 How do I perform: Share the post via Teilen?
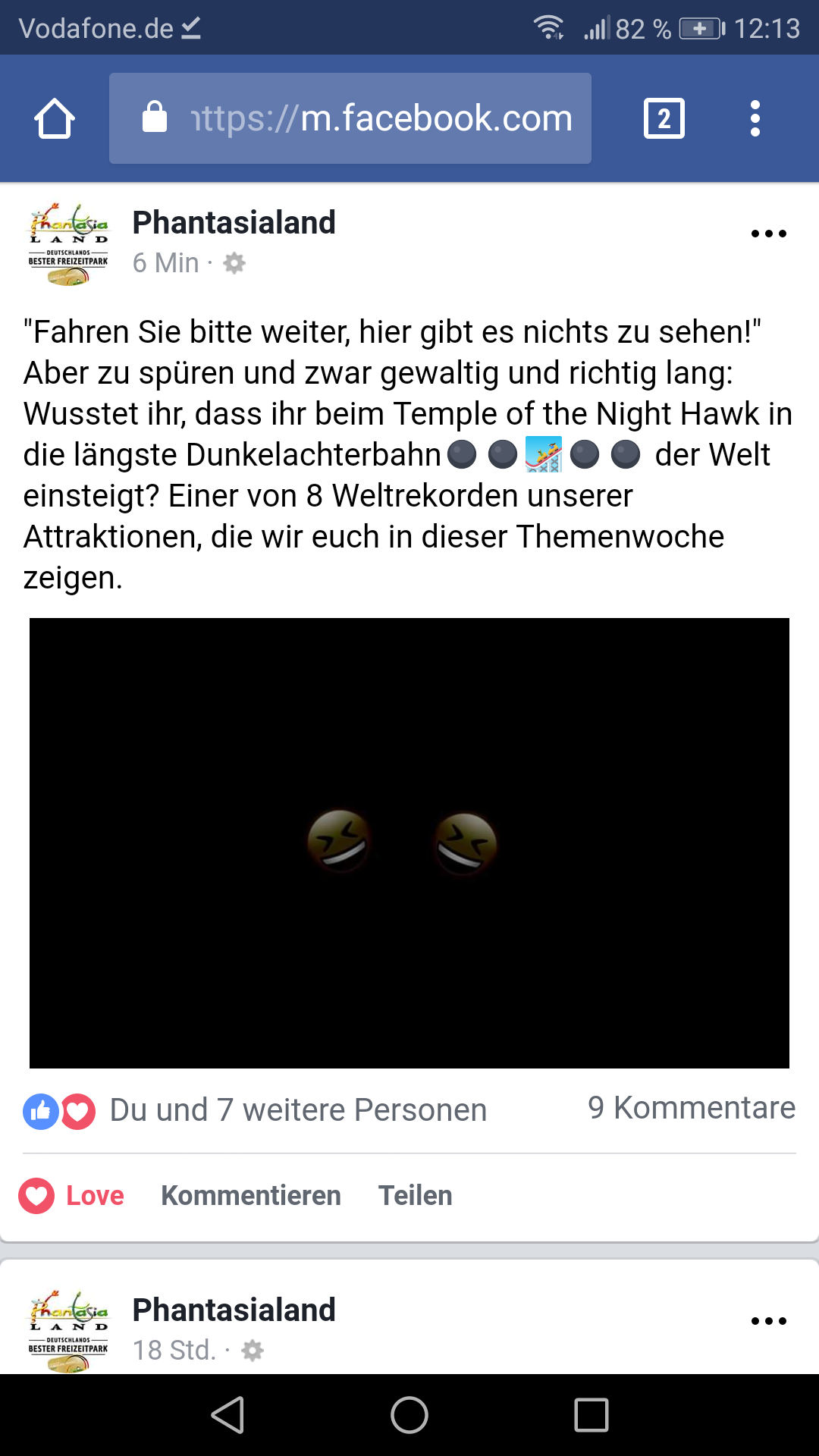pyautogui.click(x=416, y=1196)
